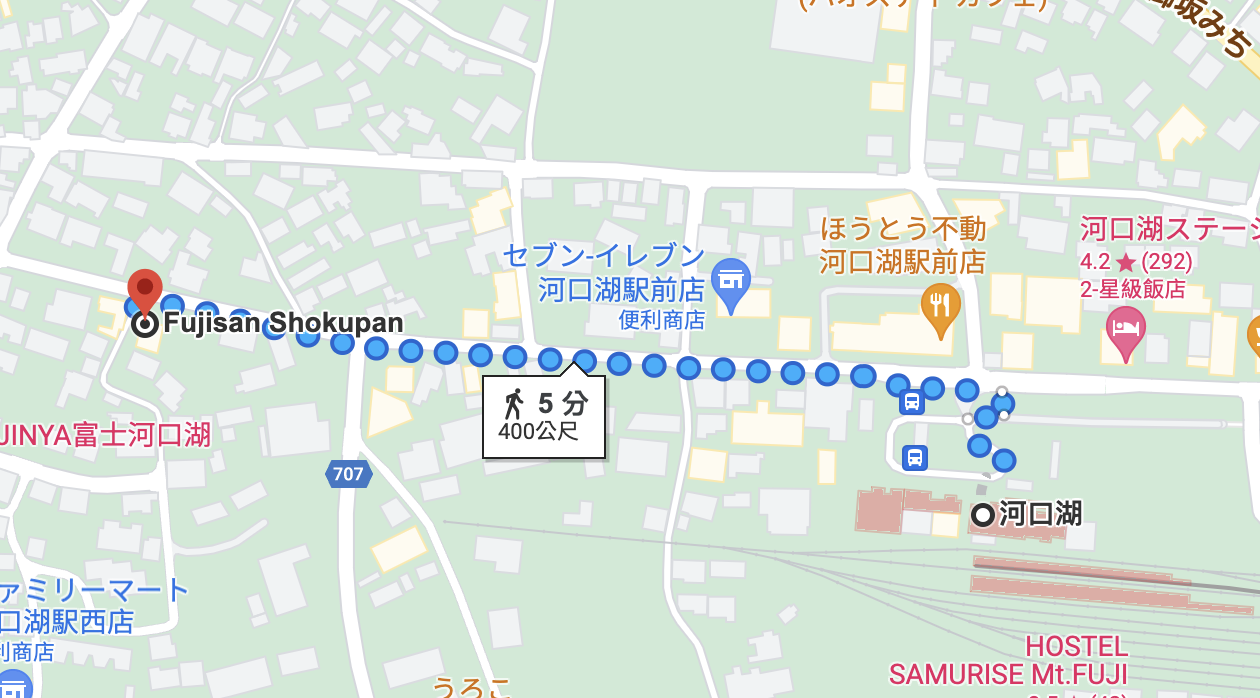1260x698 pixels.
Task: Tap the upper bus stop icon on the route
Action: pos(911,402)
